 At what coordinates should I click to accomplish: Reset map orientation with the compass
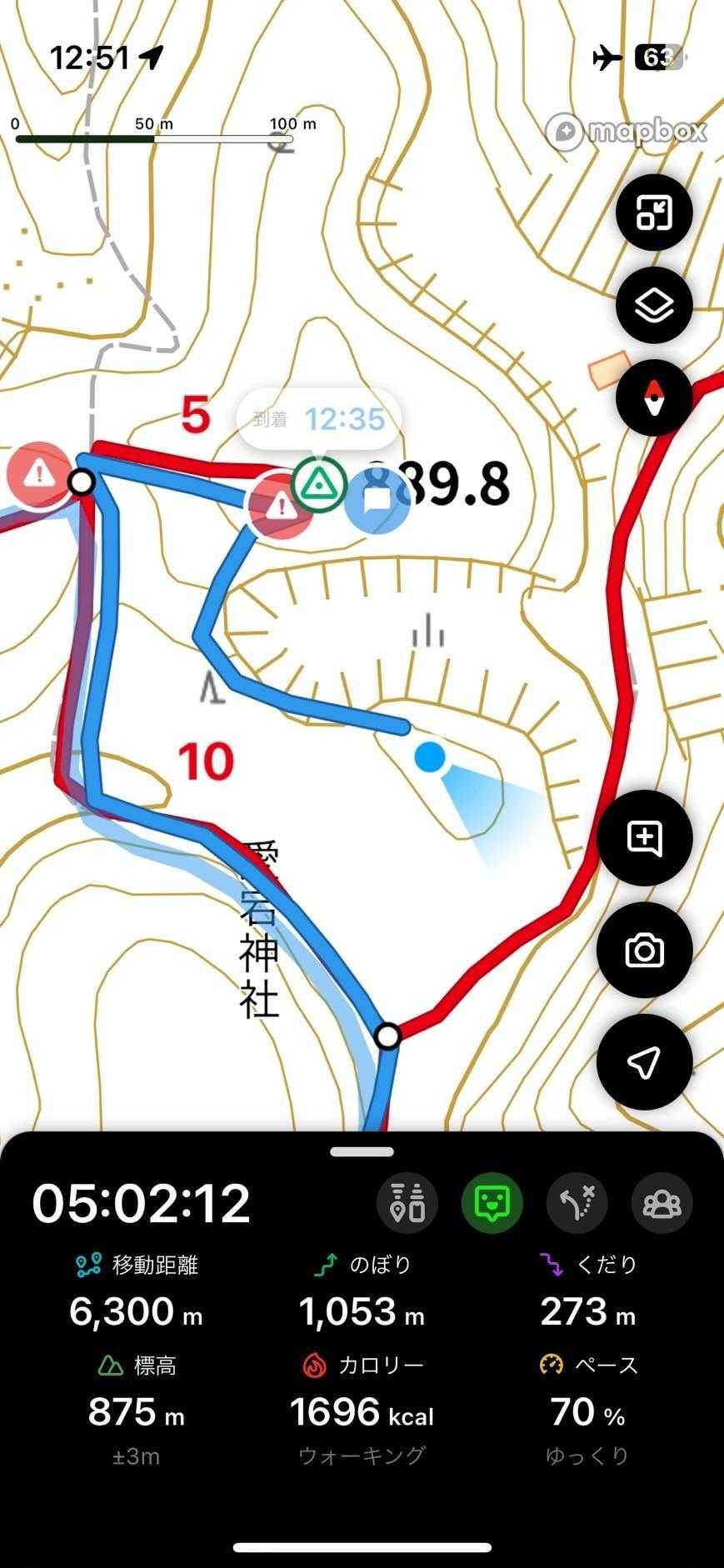coord(654,397)
